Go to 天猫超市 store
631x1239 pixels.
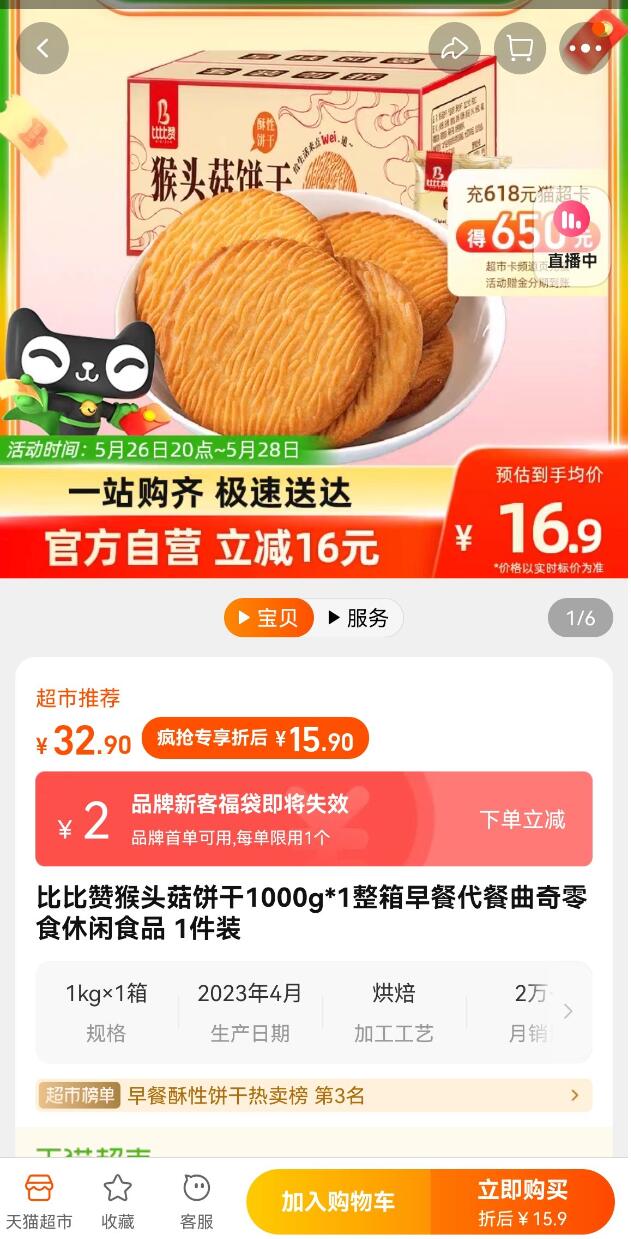coord(39,1201)
